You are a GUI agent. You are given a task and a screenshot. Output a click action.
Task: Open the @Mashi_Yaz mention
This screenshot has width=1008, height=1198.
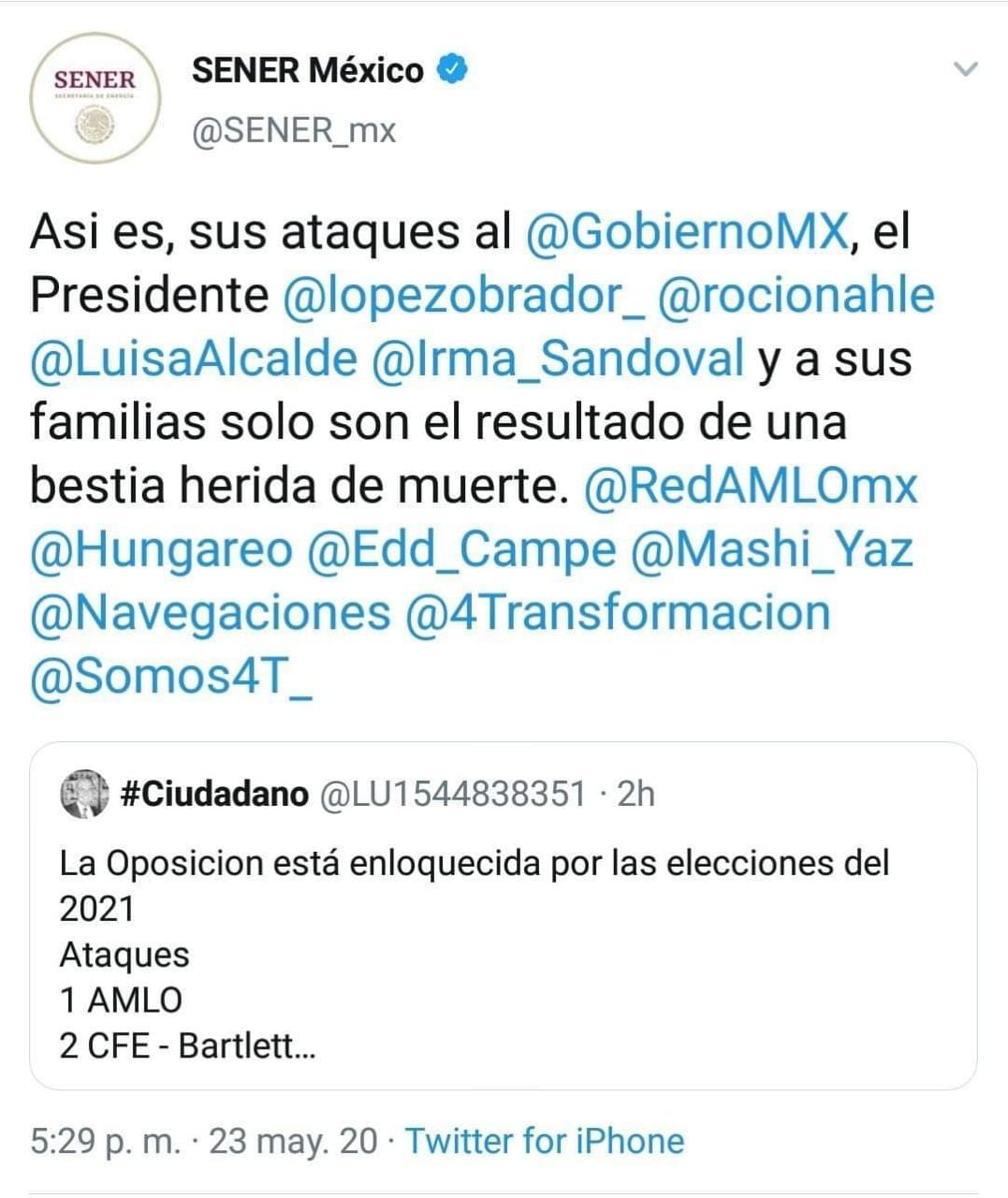tap(771, 549)
